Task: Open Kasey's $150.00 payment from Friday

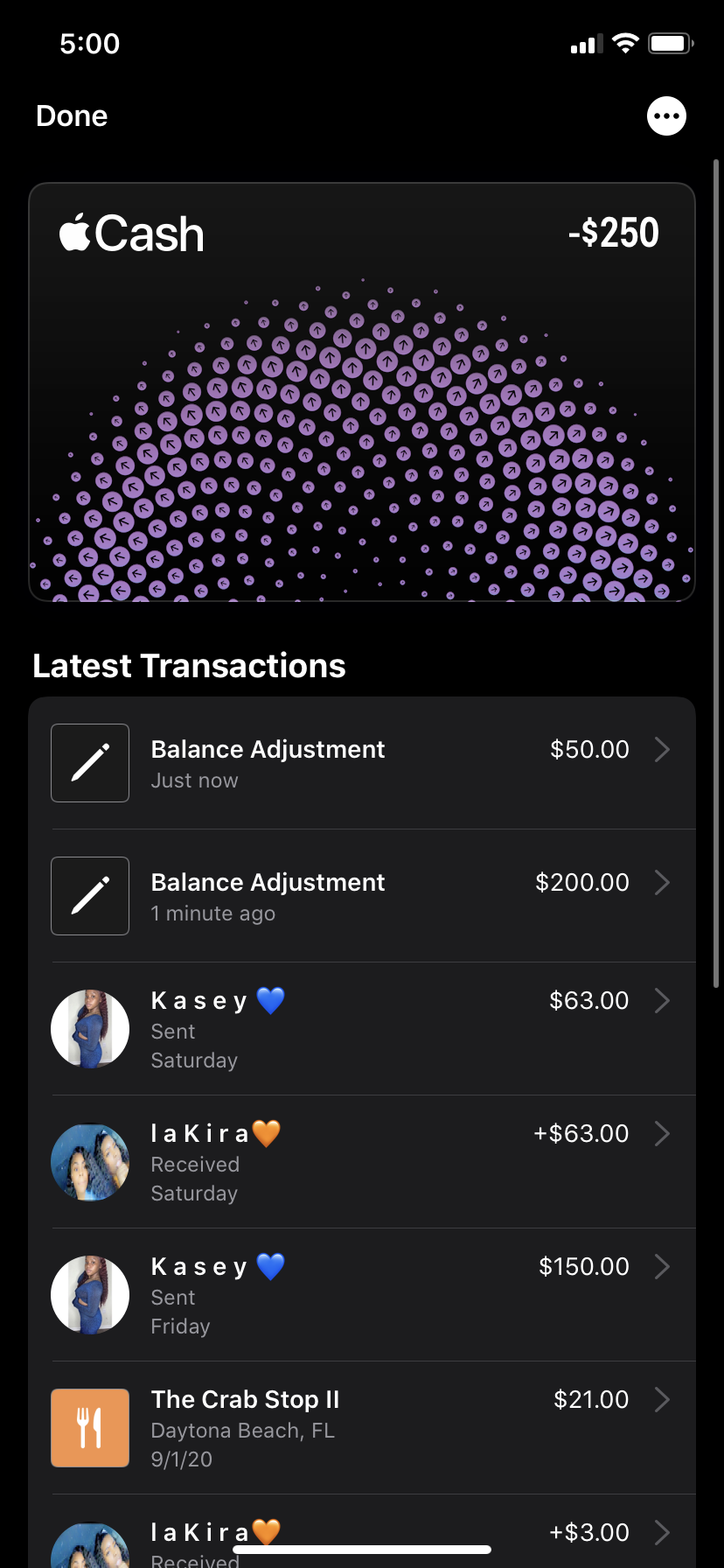Action: [362, 1295]
